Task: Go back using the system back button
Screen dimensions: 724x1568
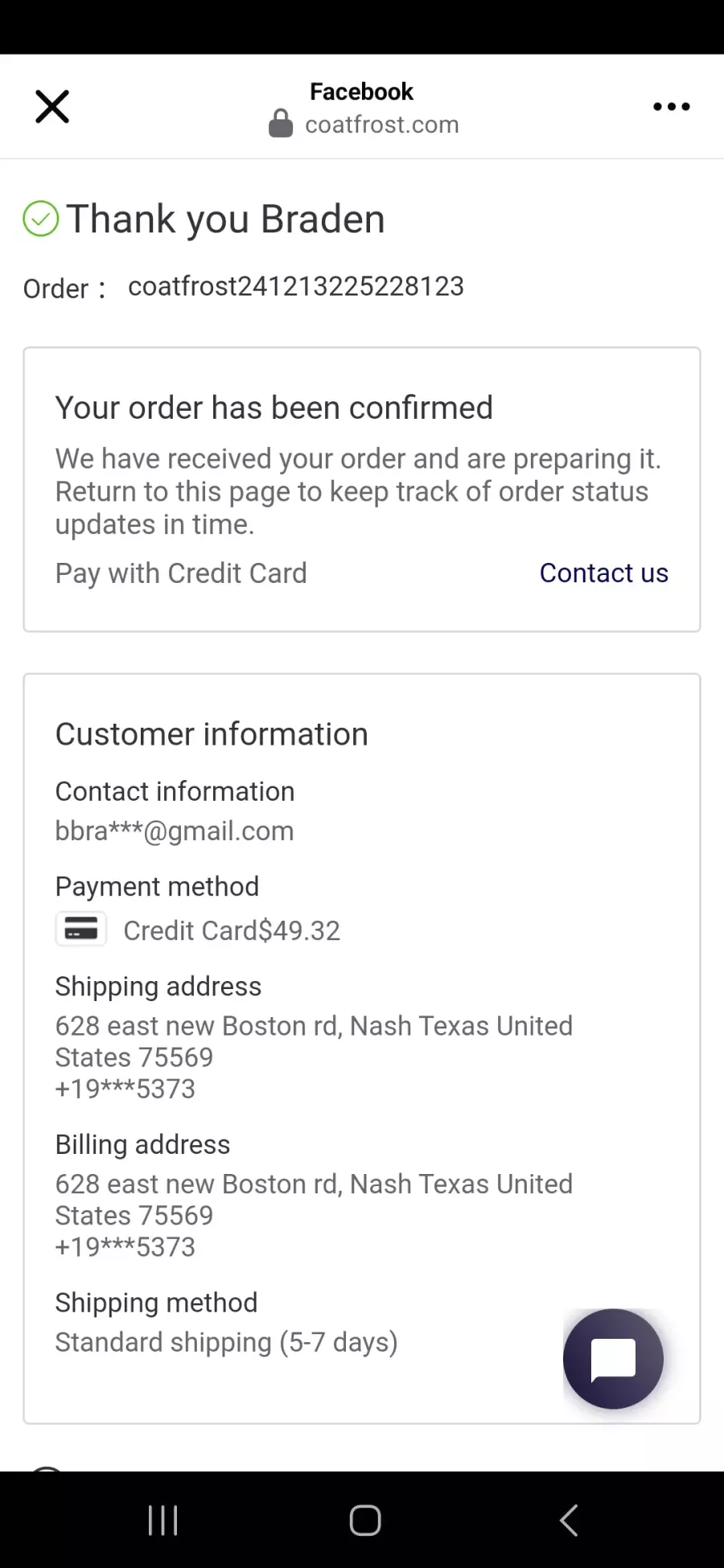Action: 569,1520
